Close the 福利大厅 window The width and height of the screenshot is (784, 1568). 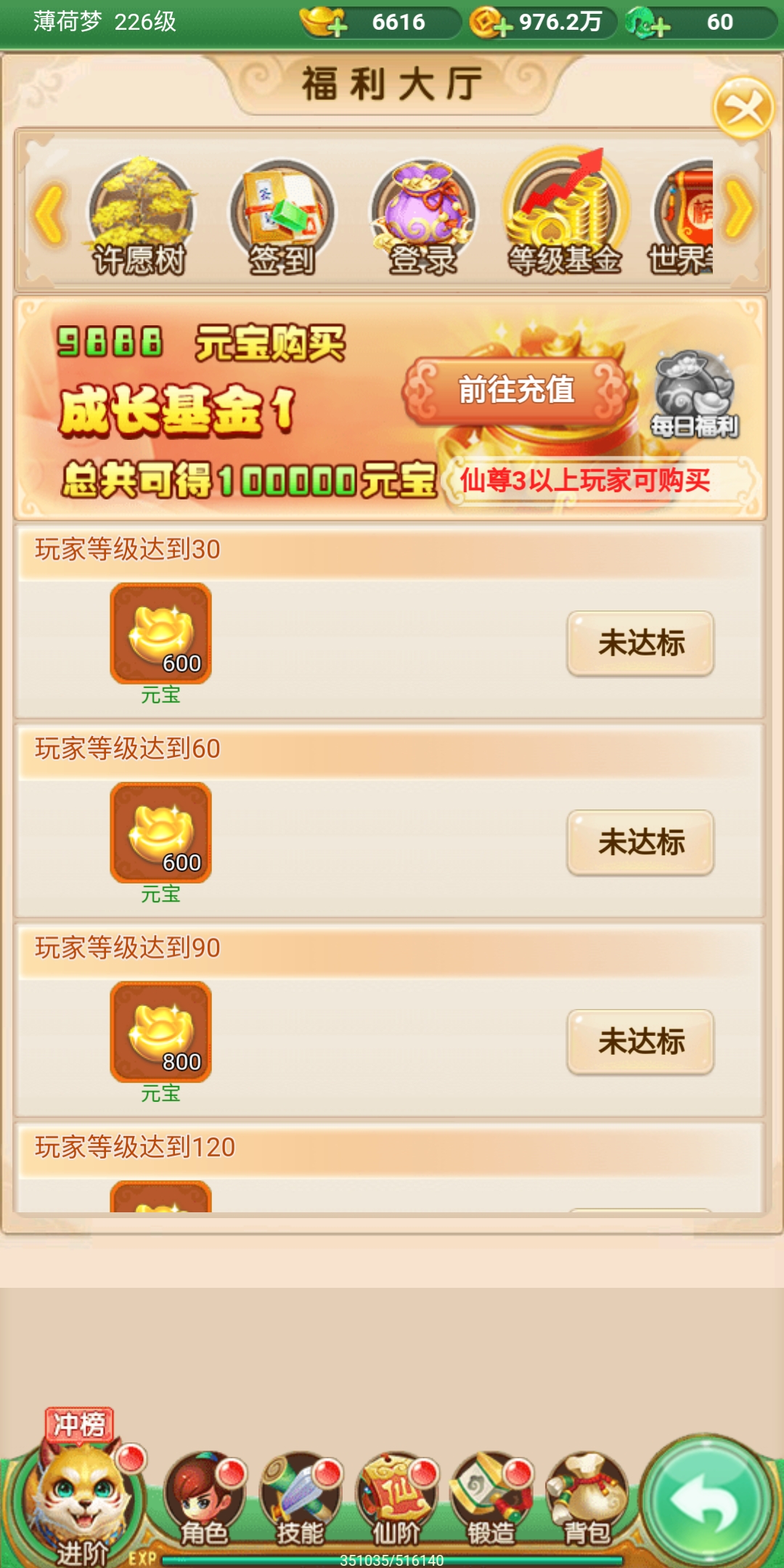point(743,108)
